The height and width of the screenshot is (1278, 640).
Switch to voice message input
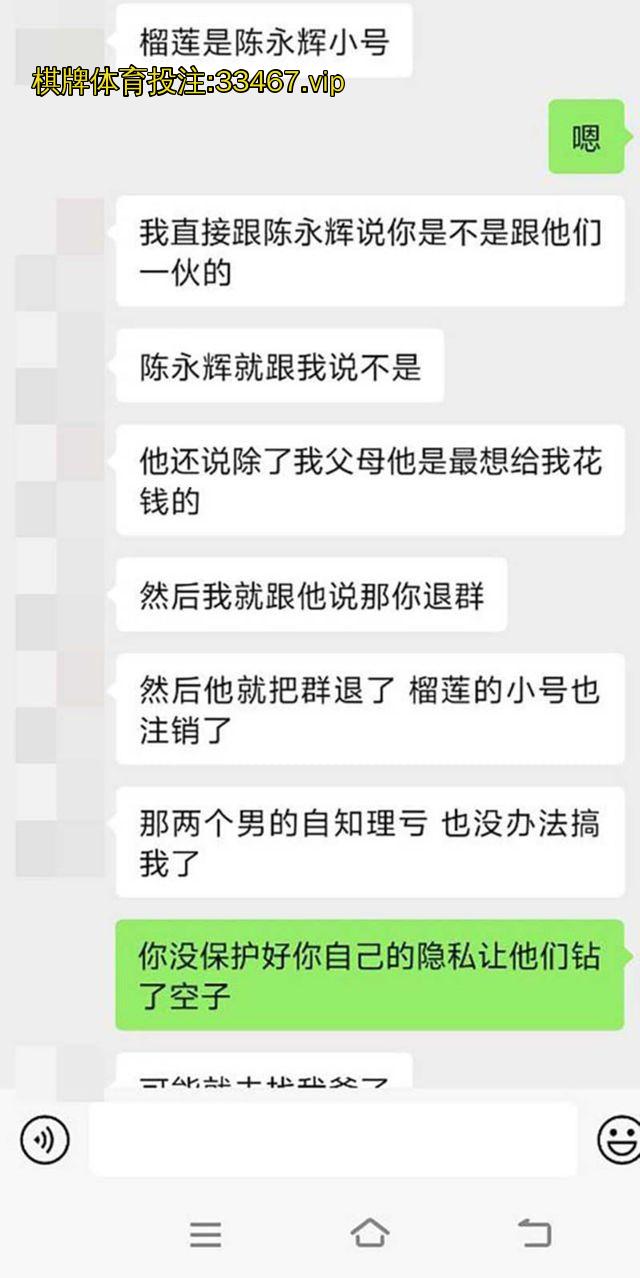[45, 1139]
